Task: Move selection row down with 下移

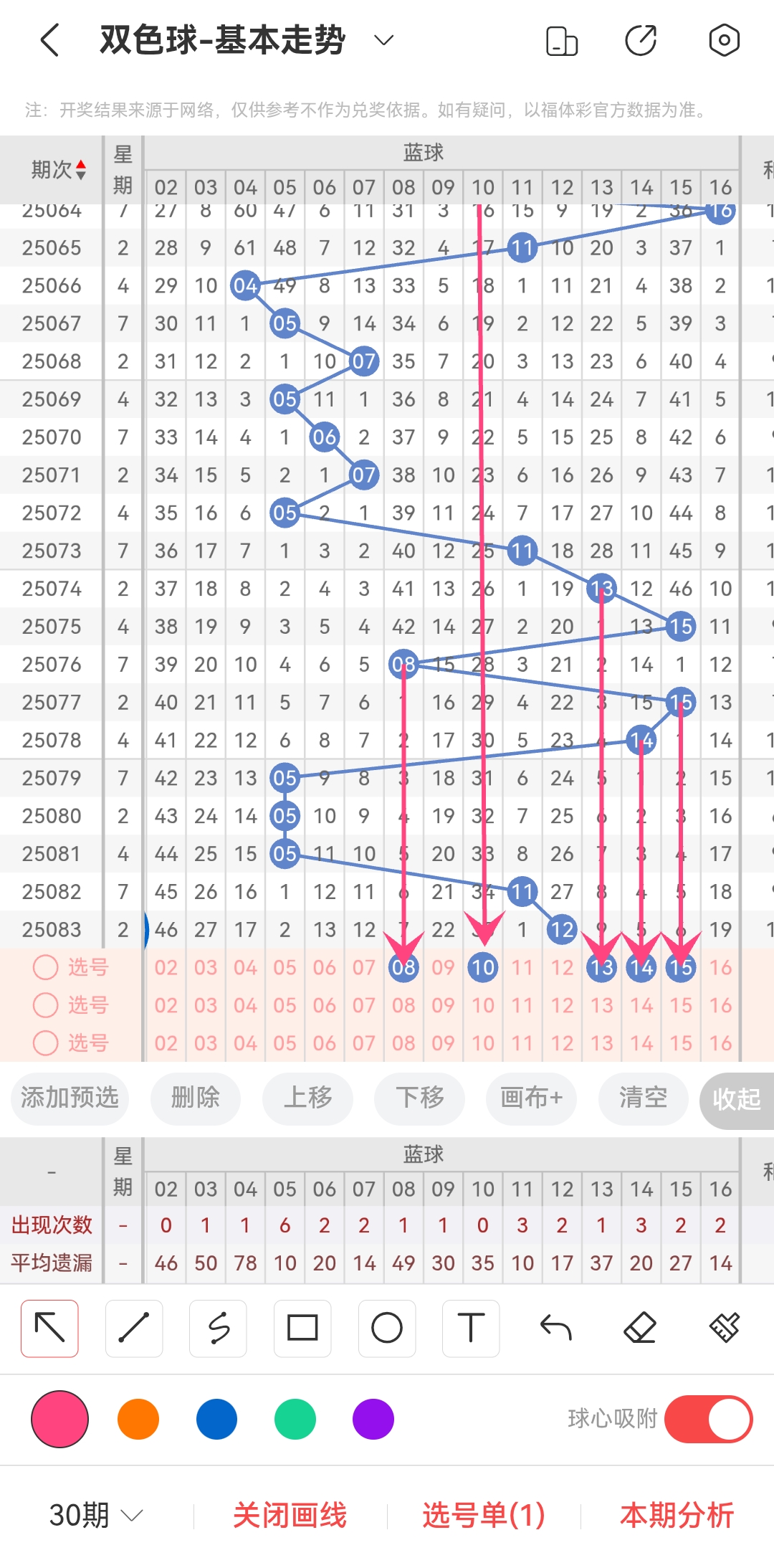Action: click(x=419, y=1098)
